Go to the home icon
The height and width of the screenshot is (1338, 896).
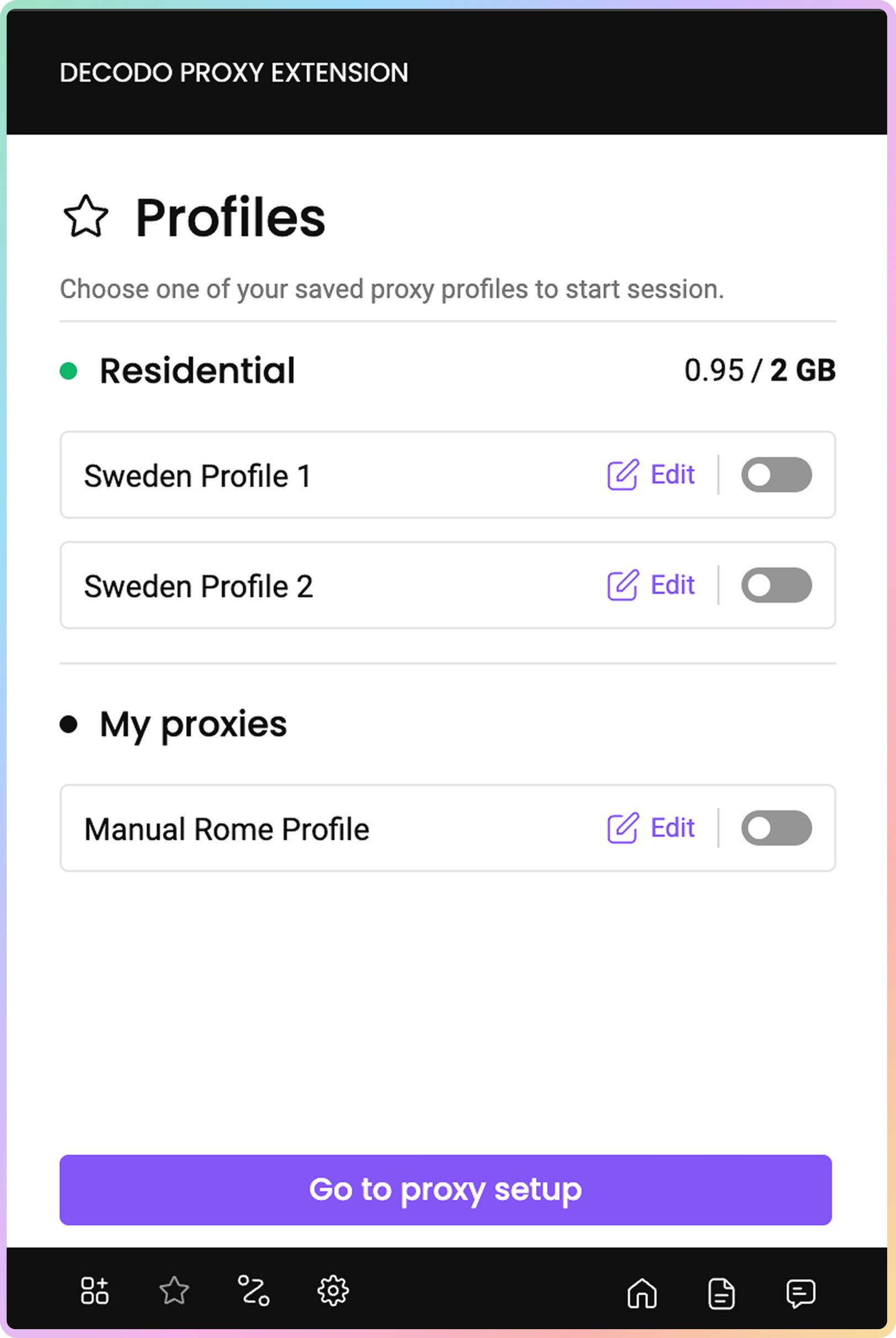(642, 1293)
